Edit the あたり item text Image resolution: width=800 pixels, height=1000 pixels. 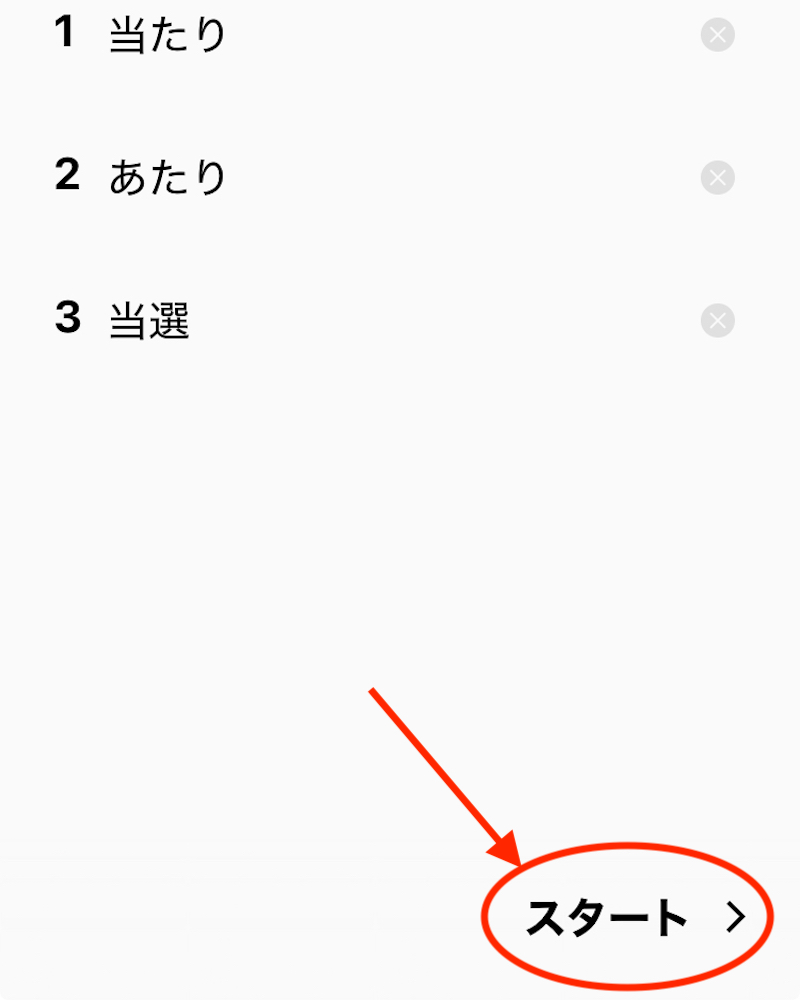pos(168,179)
